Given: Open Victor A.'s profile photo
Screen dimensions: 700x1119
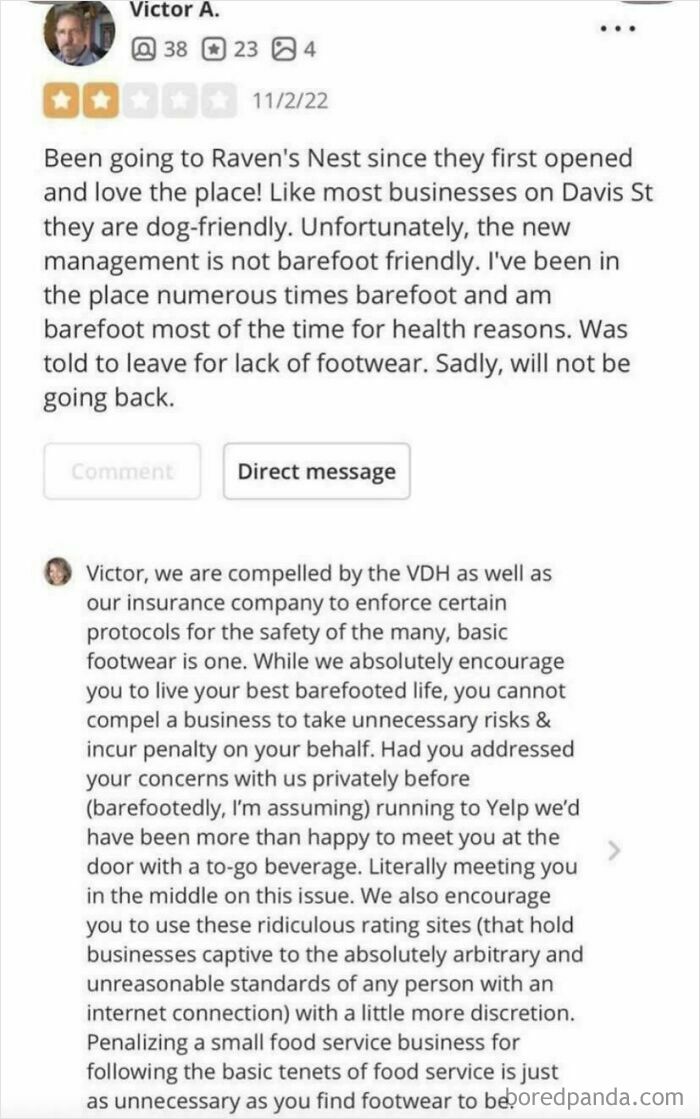Looking at the screenshot, I should point(79,33).
